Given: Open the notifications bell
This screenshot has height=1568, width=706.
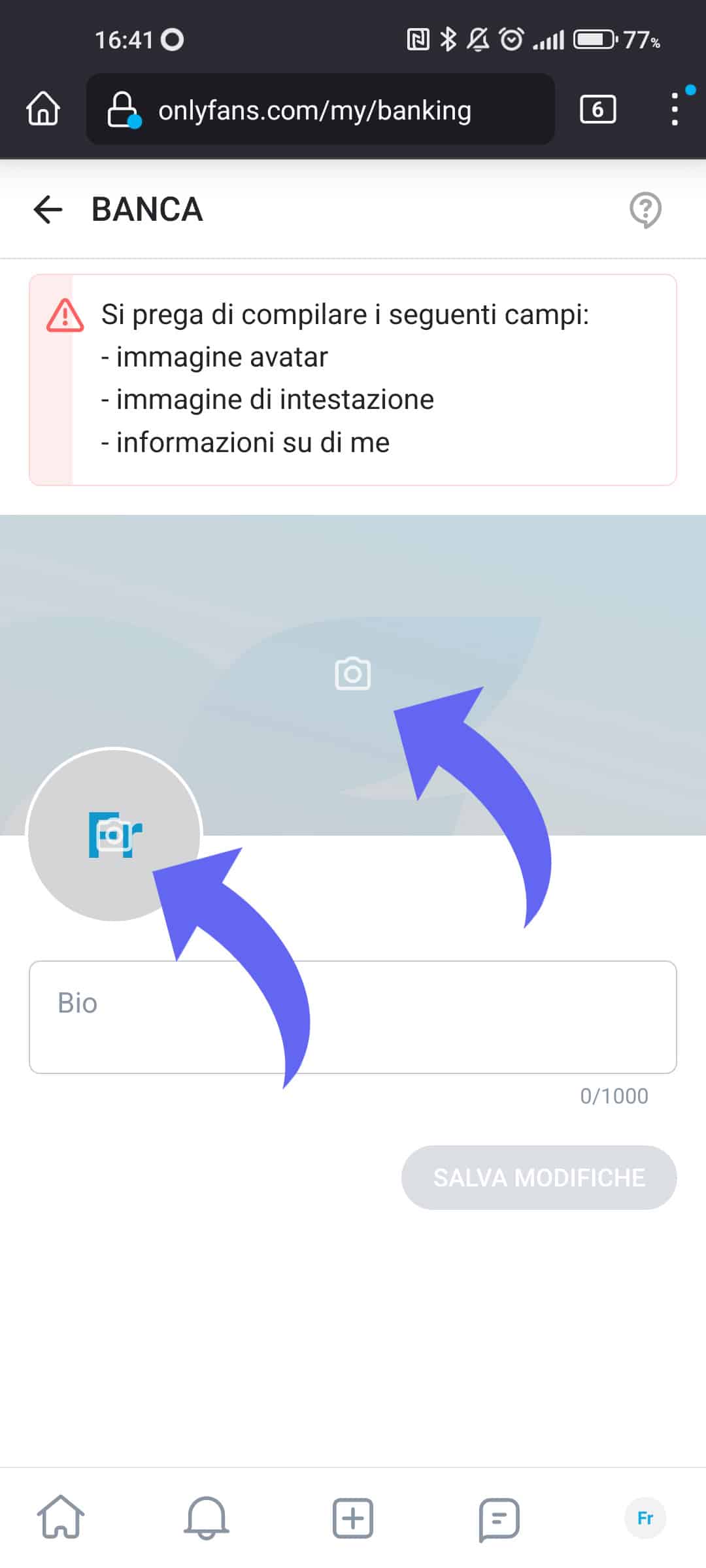Looking at the screenshot, I should coord(207,1517).
